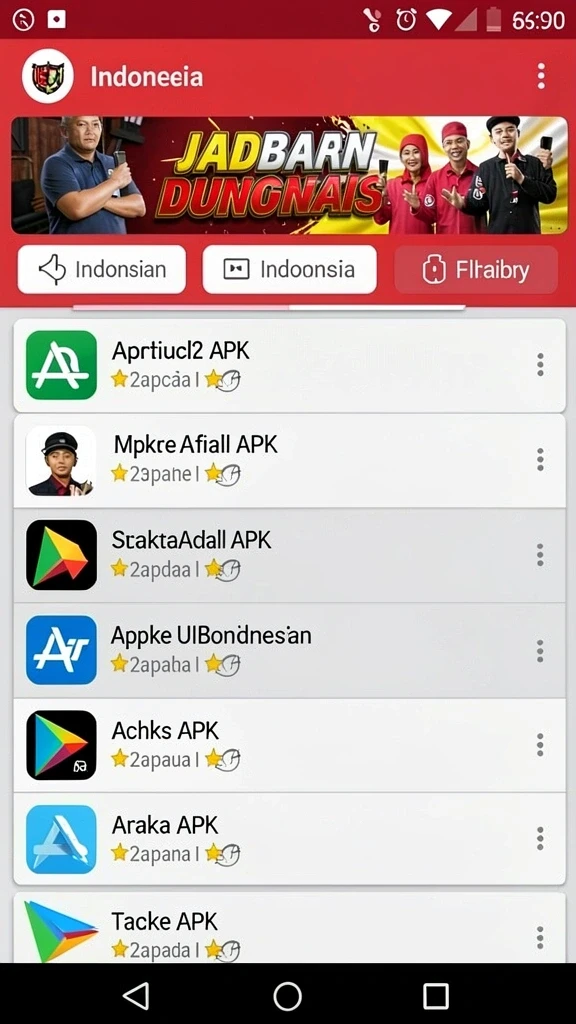
Task: Open more options for Aprtiucl2 APK
Action: pos(540,364)
